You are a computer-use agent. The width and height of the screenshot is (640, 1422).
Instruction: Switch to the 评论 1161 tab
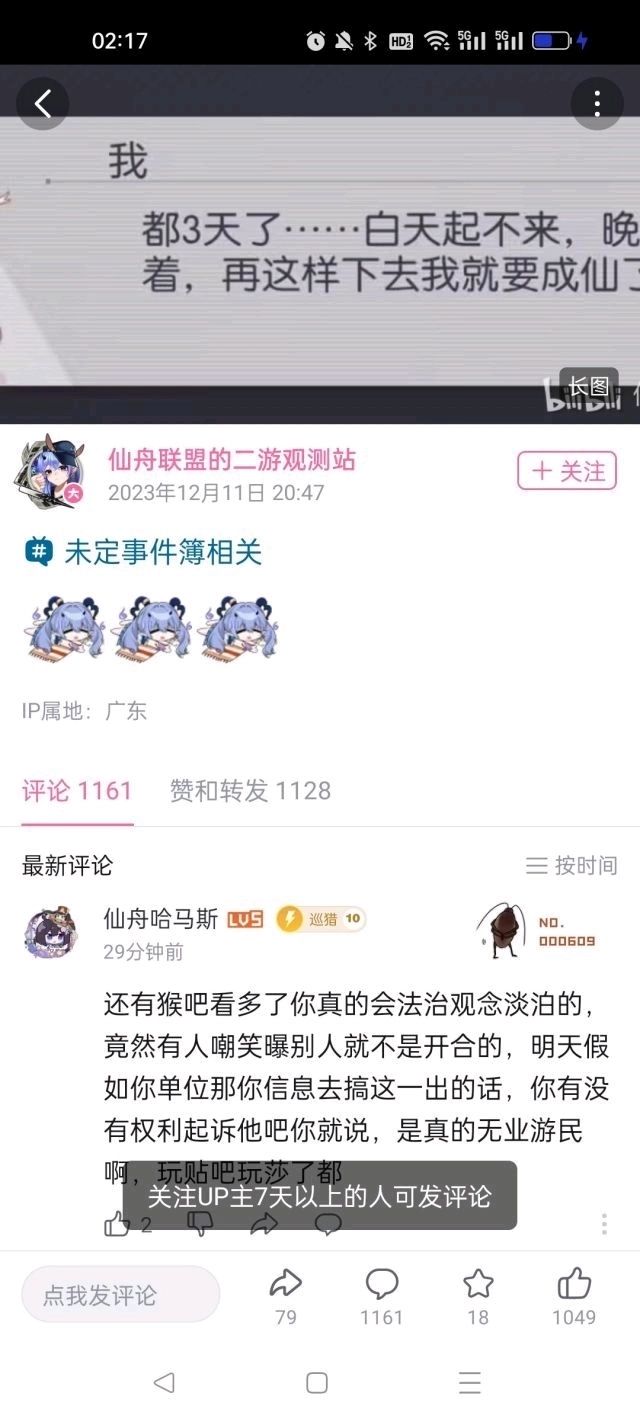(77, 791)
